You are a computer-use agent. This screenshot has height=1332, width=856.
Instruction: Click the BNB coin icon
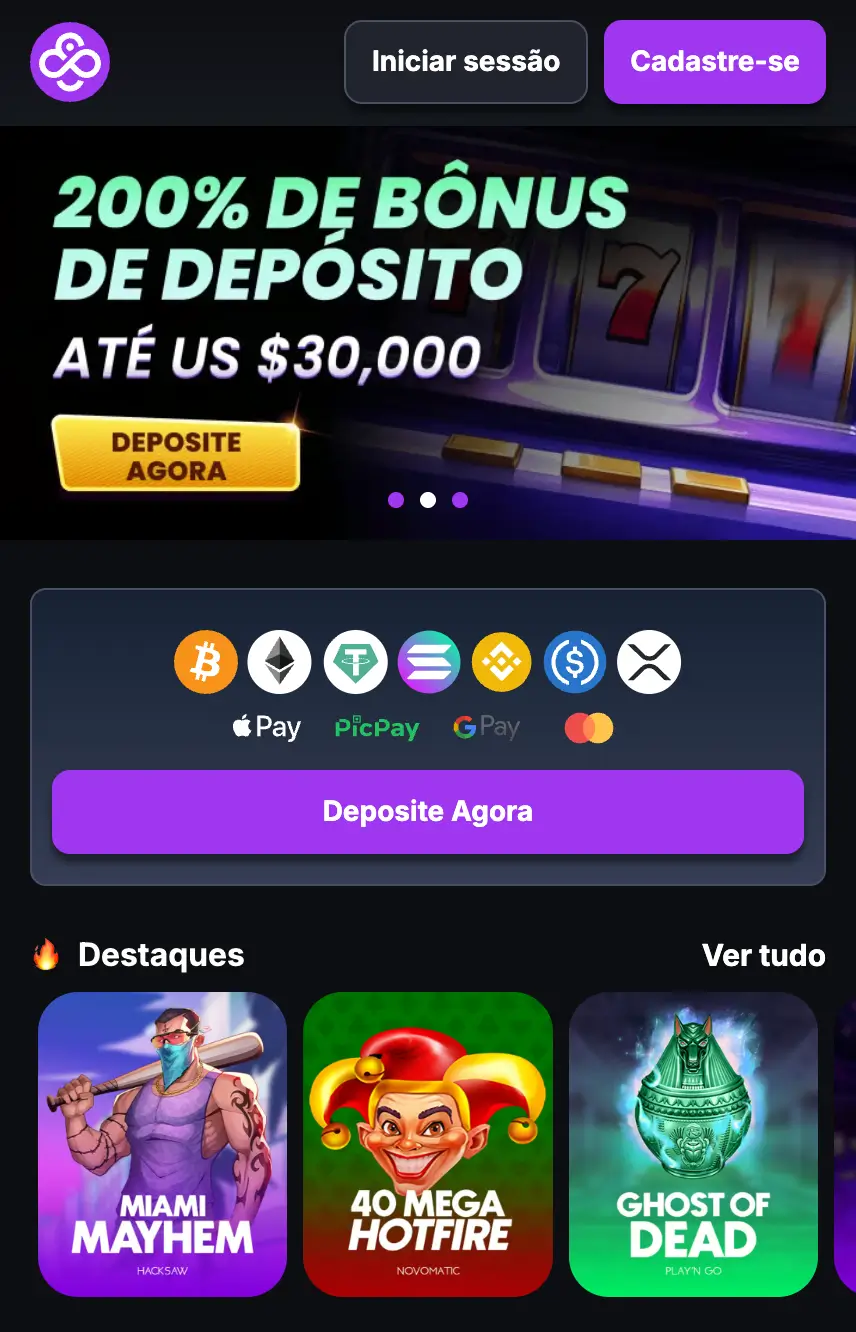(x=501, y=662)
